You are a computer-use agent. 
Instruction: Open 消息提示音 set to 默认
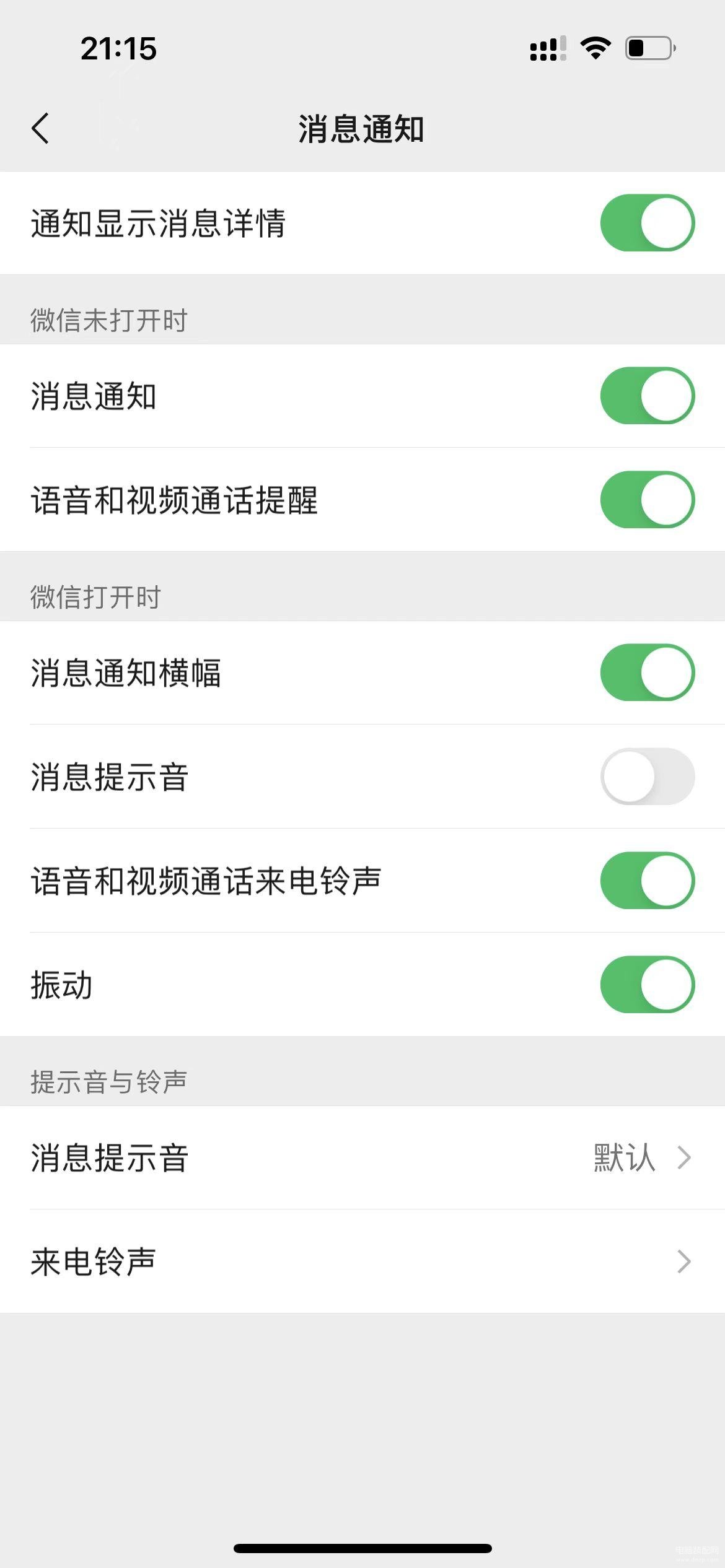pyautogui.click(x=362, y=1157)
